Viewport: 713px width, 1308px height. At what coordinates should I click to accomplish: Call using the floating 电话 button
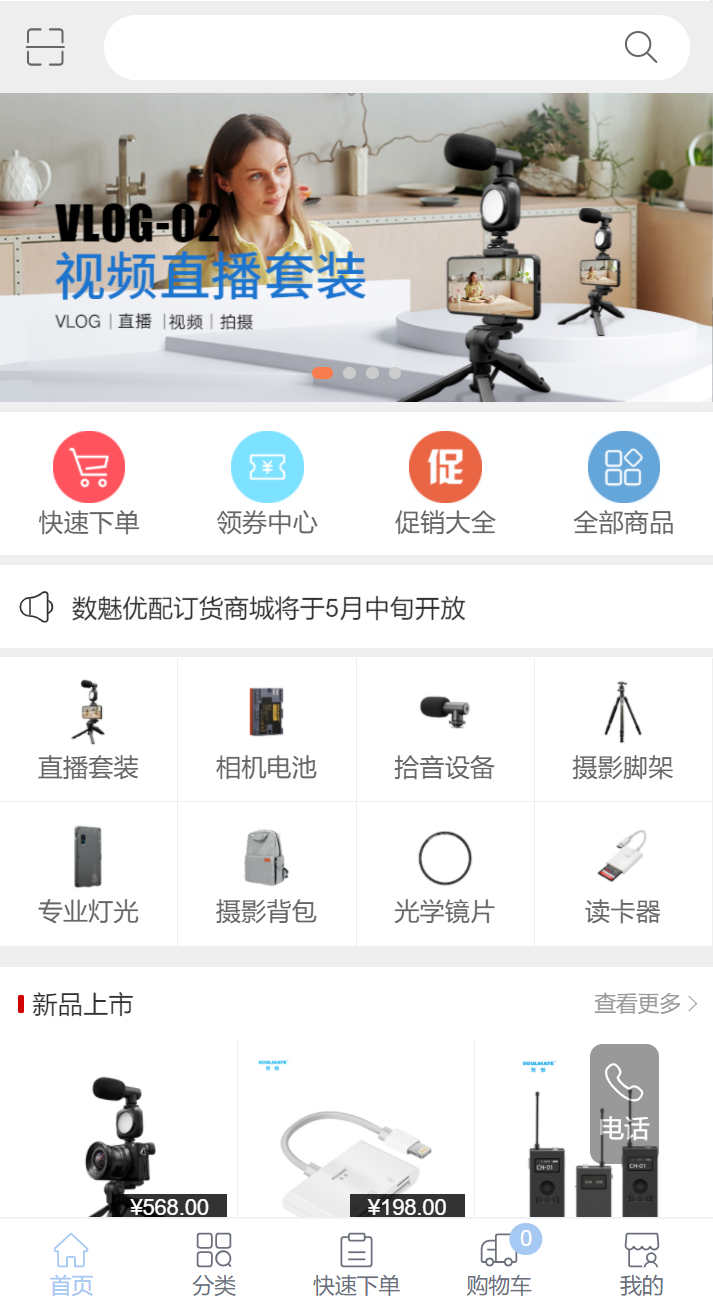coord(624,1104)
